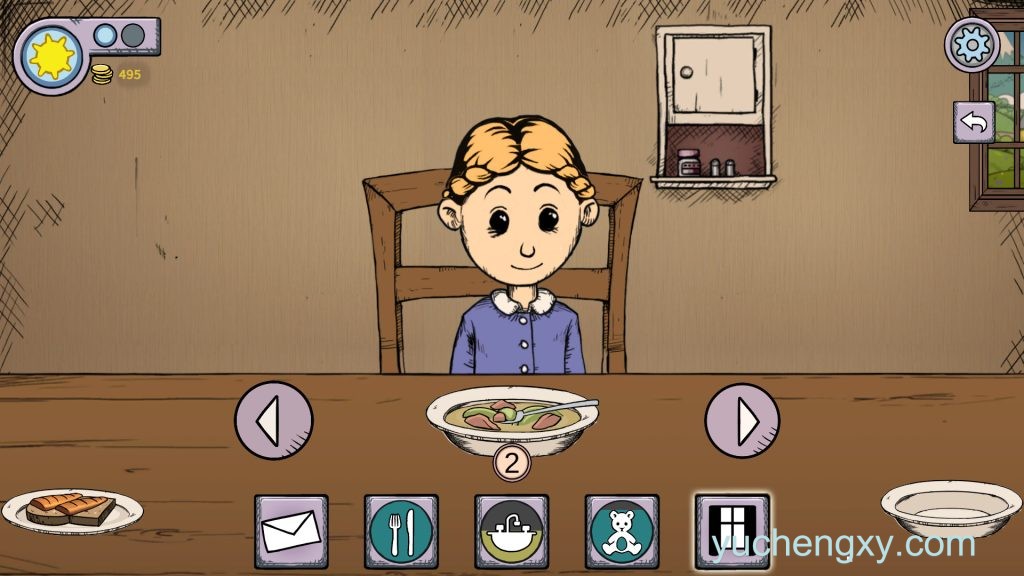Go back with the return arrow

973,122
